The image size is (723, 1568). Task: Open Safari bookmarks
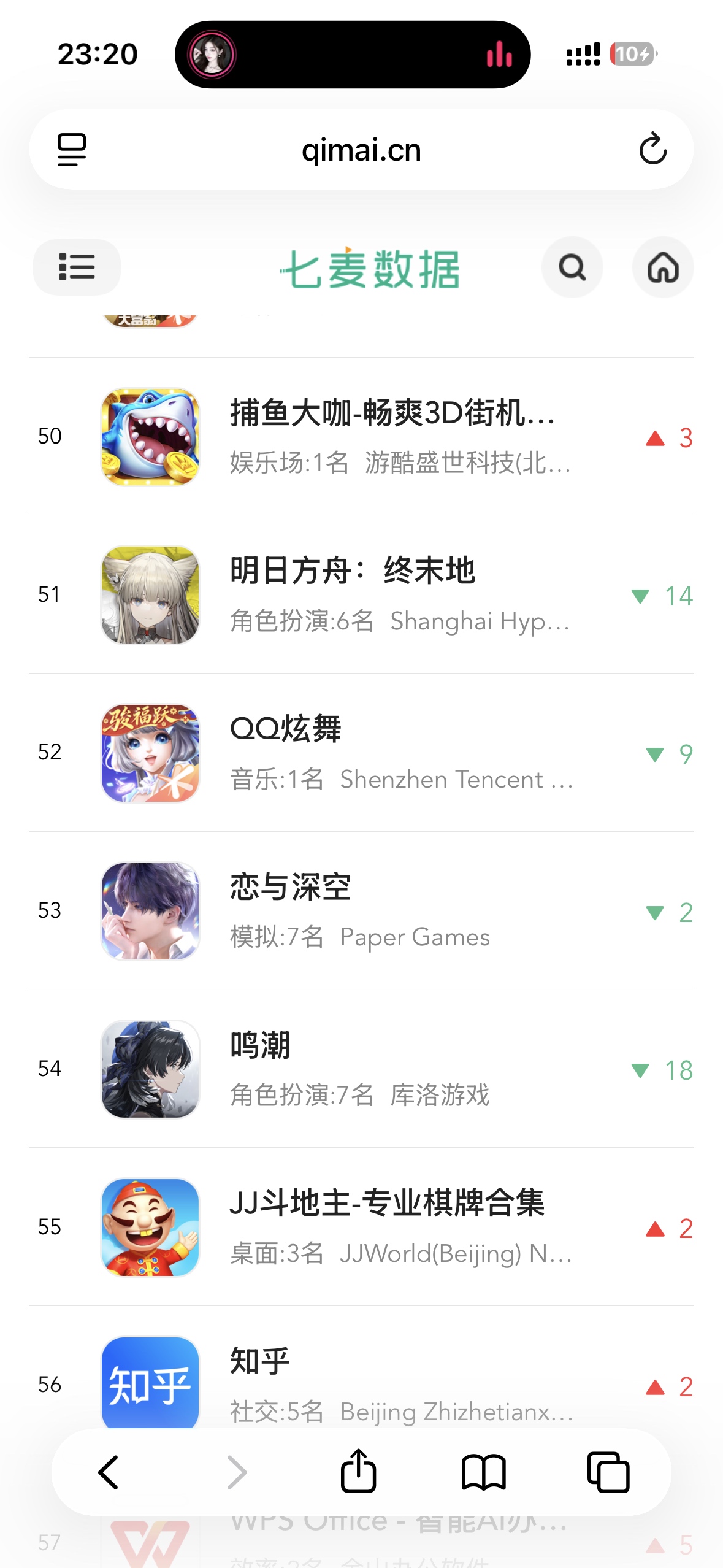tap(483, 1472)
